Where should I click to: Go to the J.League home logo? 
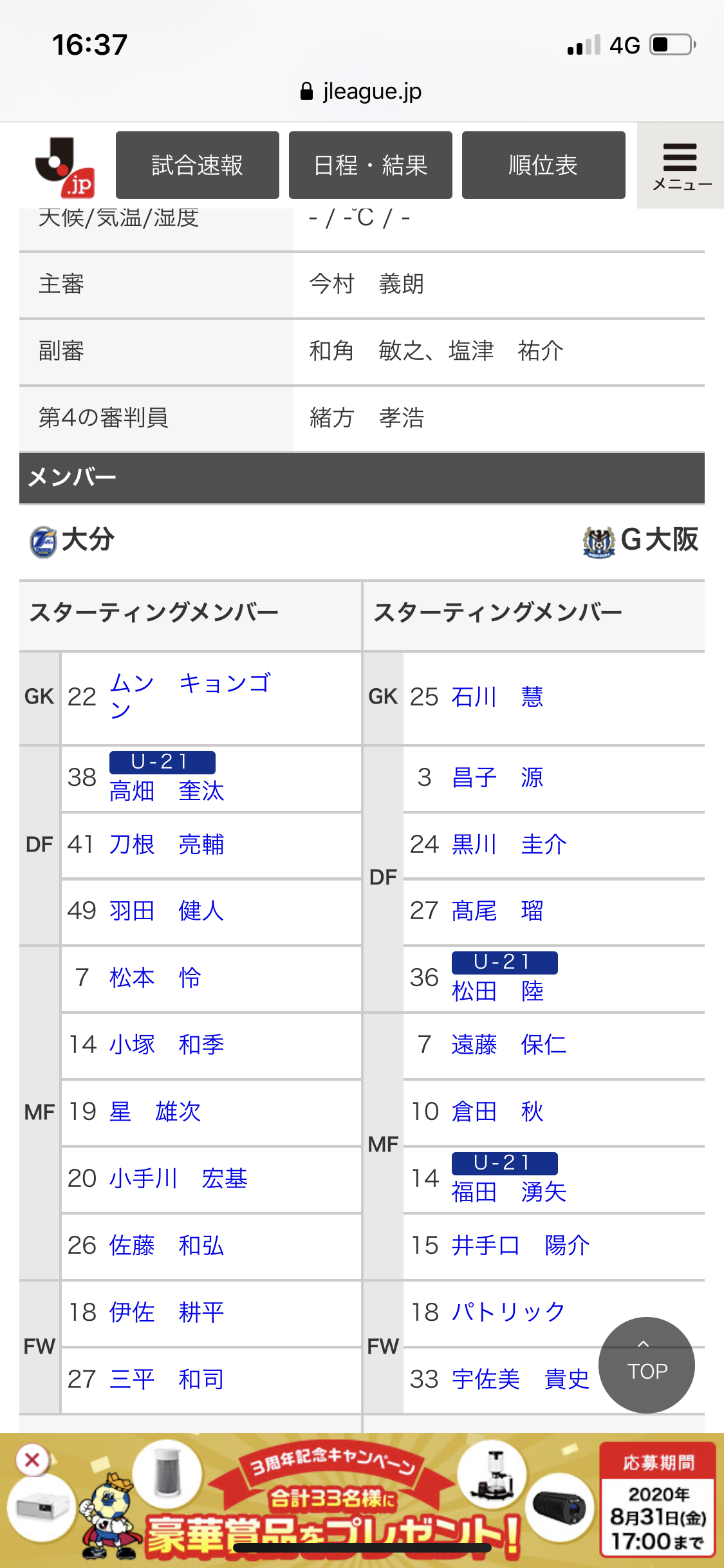(x=64, y=166)
